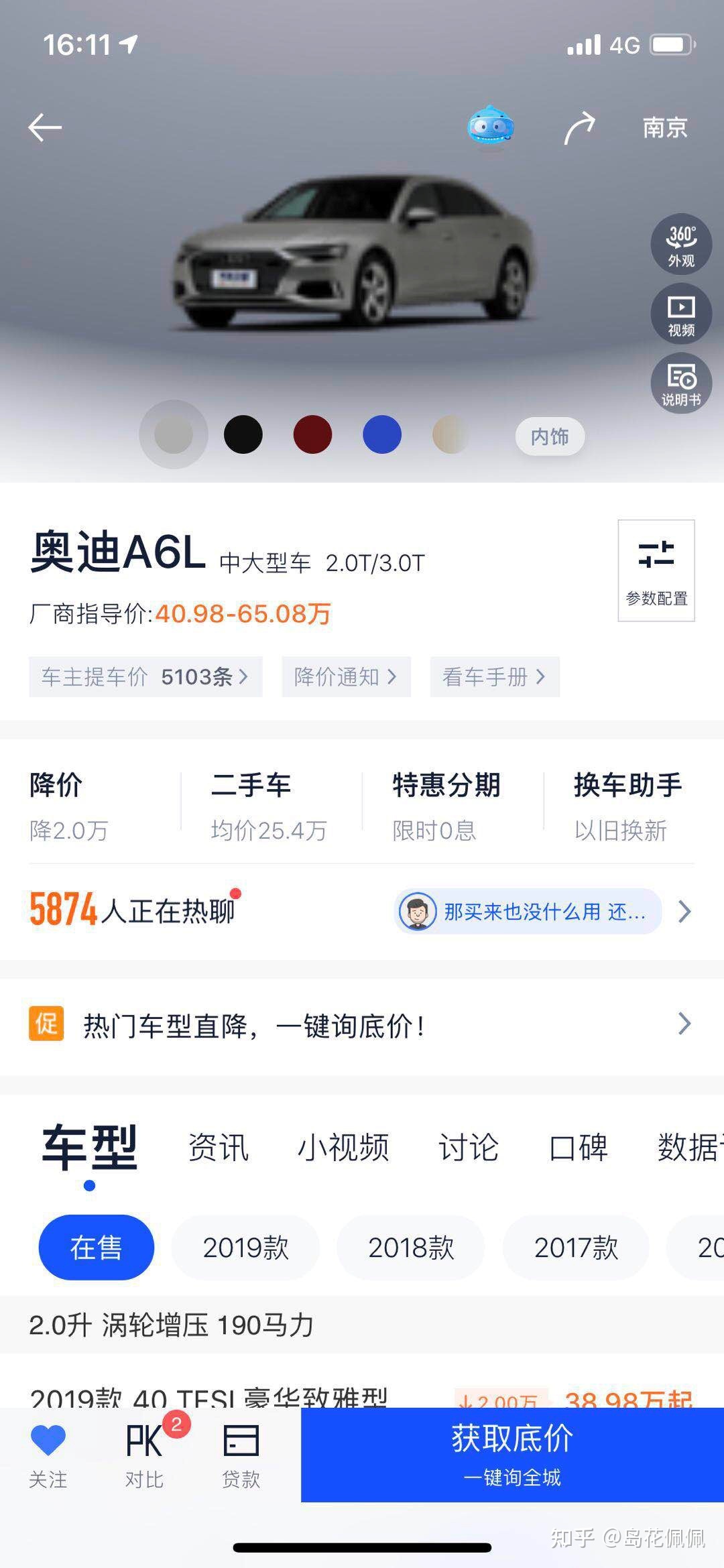Open the 360° 外观 exterior view
This screenshot has height=1568, width=724.
pos(681,244)
